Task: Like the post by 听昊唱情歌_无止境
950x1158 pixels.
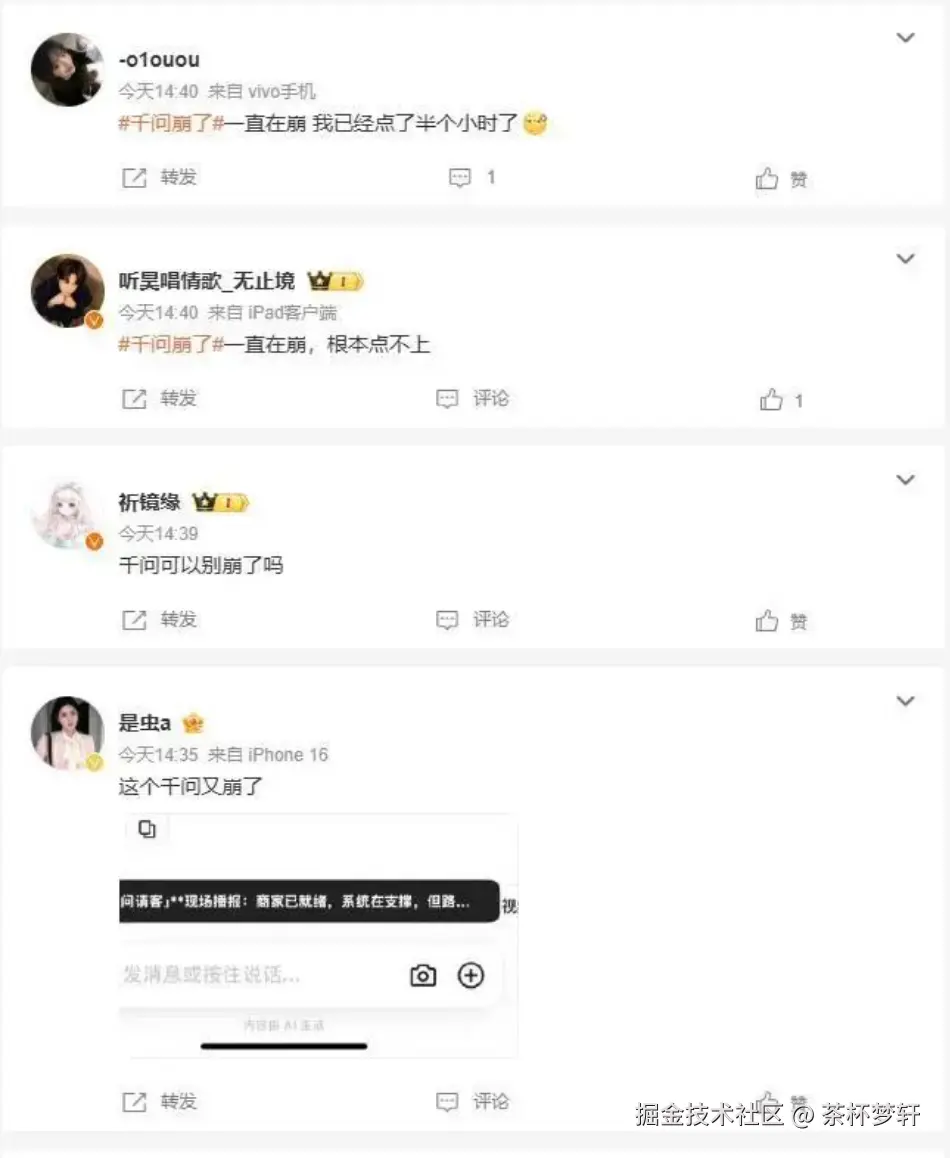Action: [781, 400]
